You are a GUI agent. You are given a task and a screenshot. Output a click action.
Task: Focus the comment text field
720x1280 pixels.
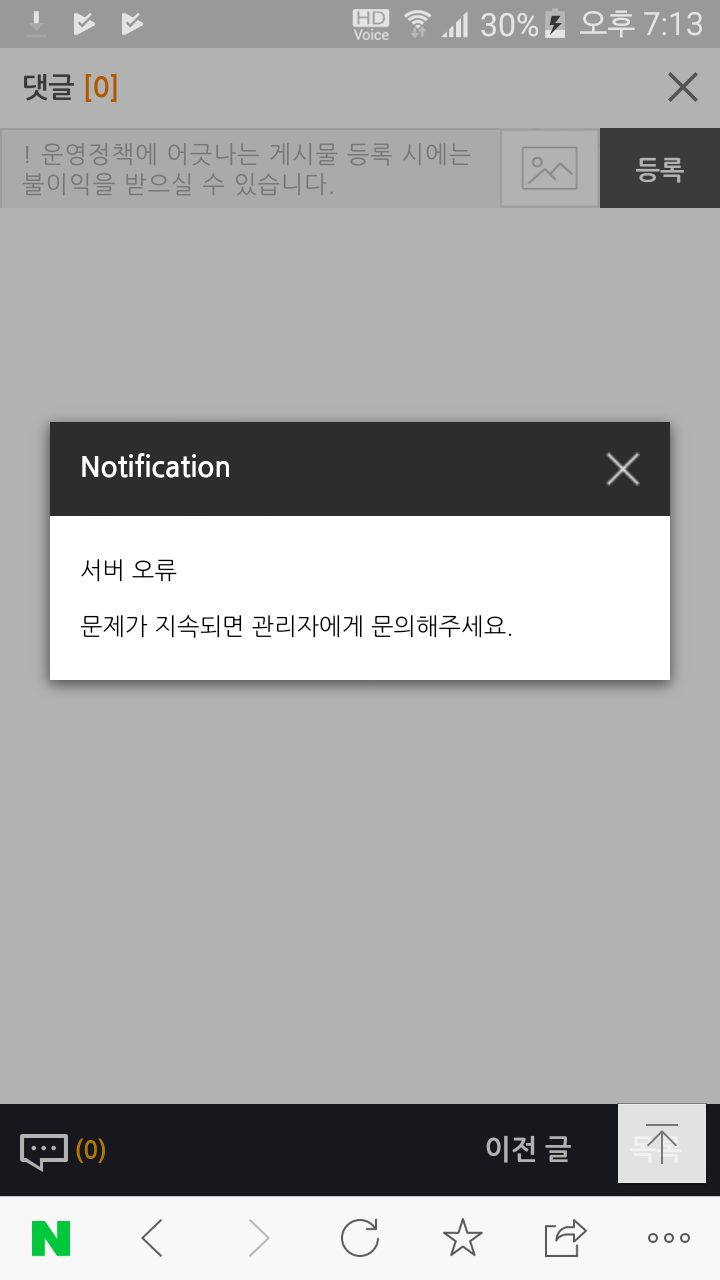point(250,169)
